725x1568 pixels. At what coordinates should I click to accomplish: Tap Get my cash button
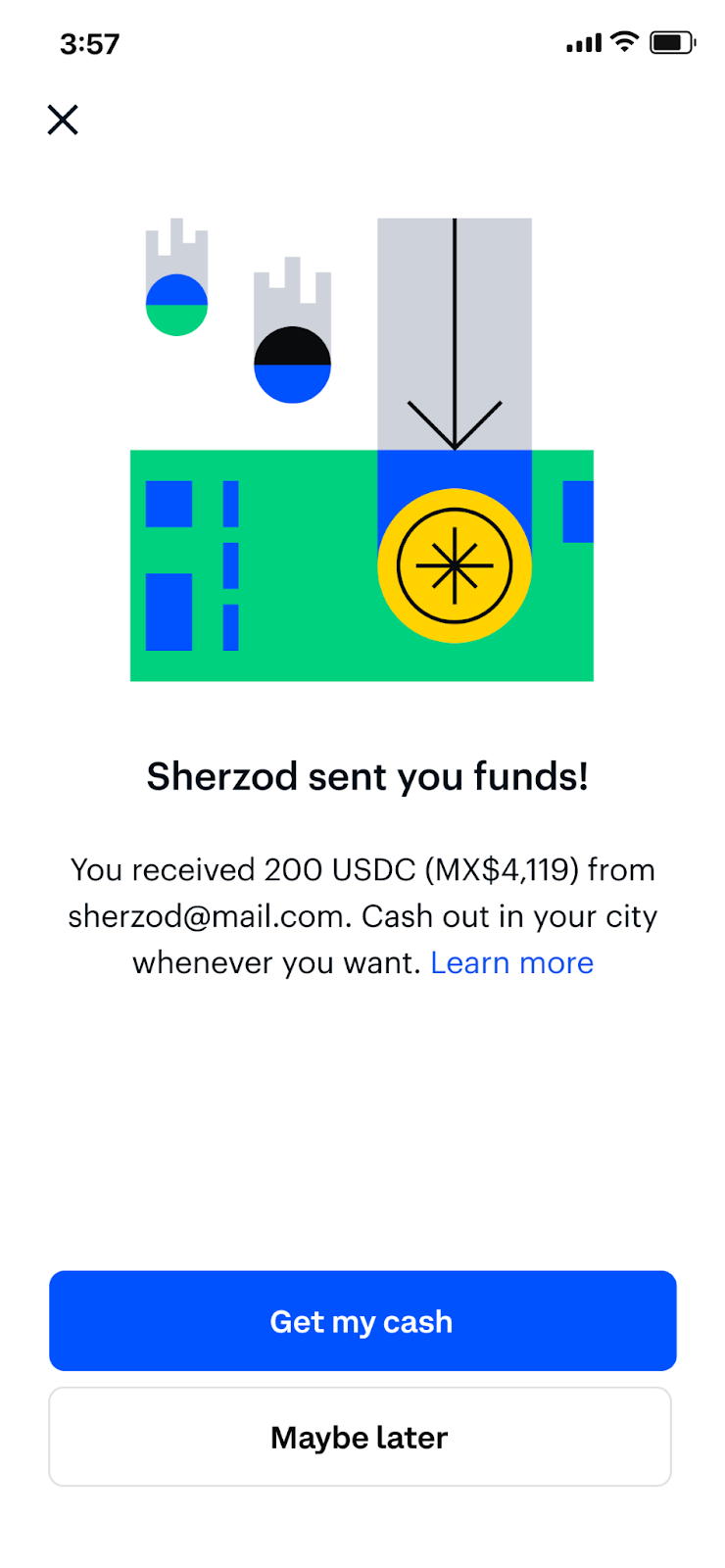click(362, 1320)
